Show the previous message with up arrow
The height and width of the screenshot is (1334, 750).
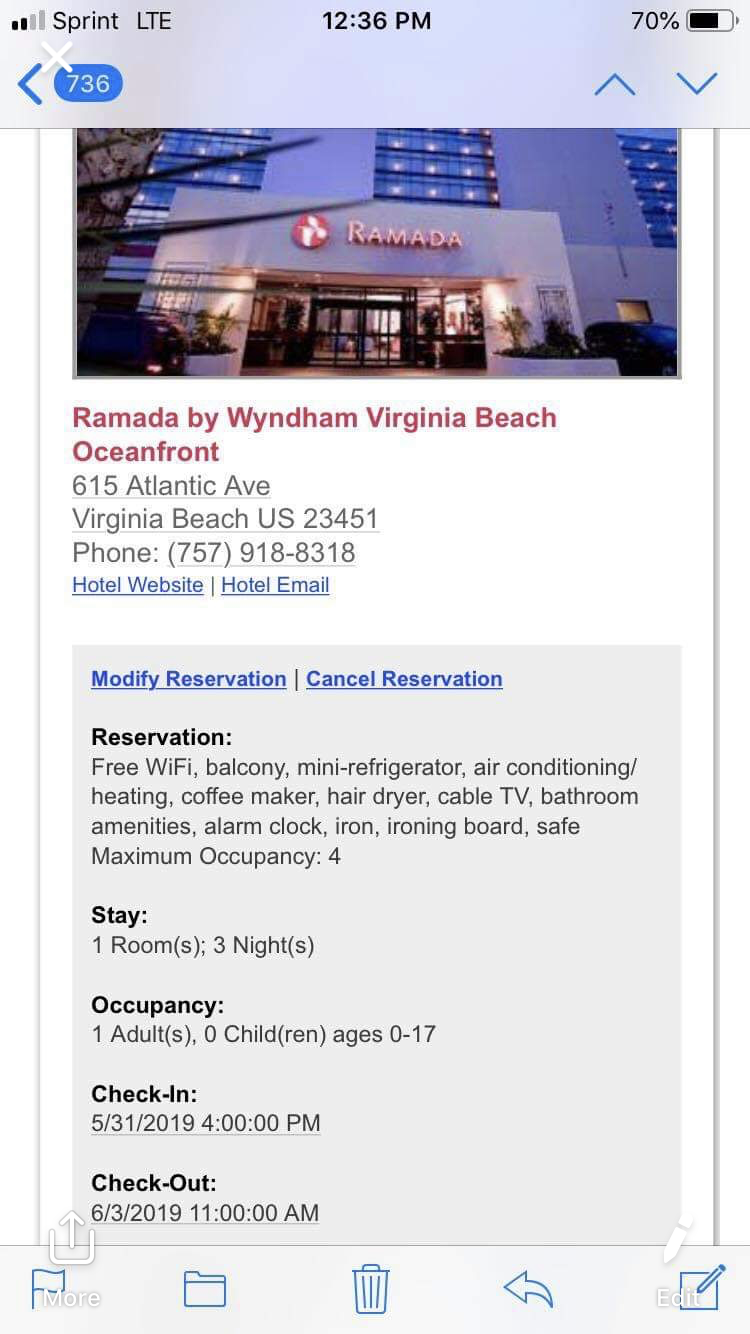pos(614,85)
